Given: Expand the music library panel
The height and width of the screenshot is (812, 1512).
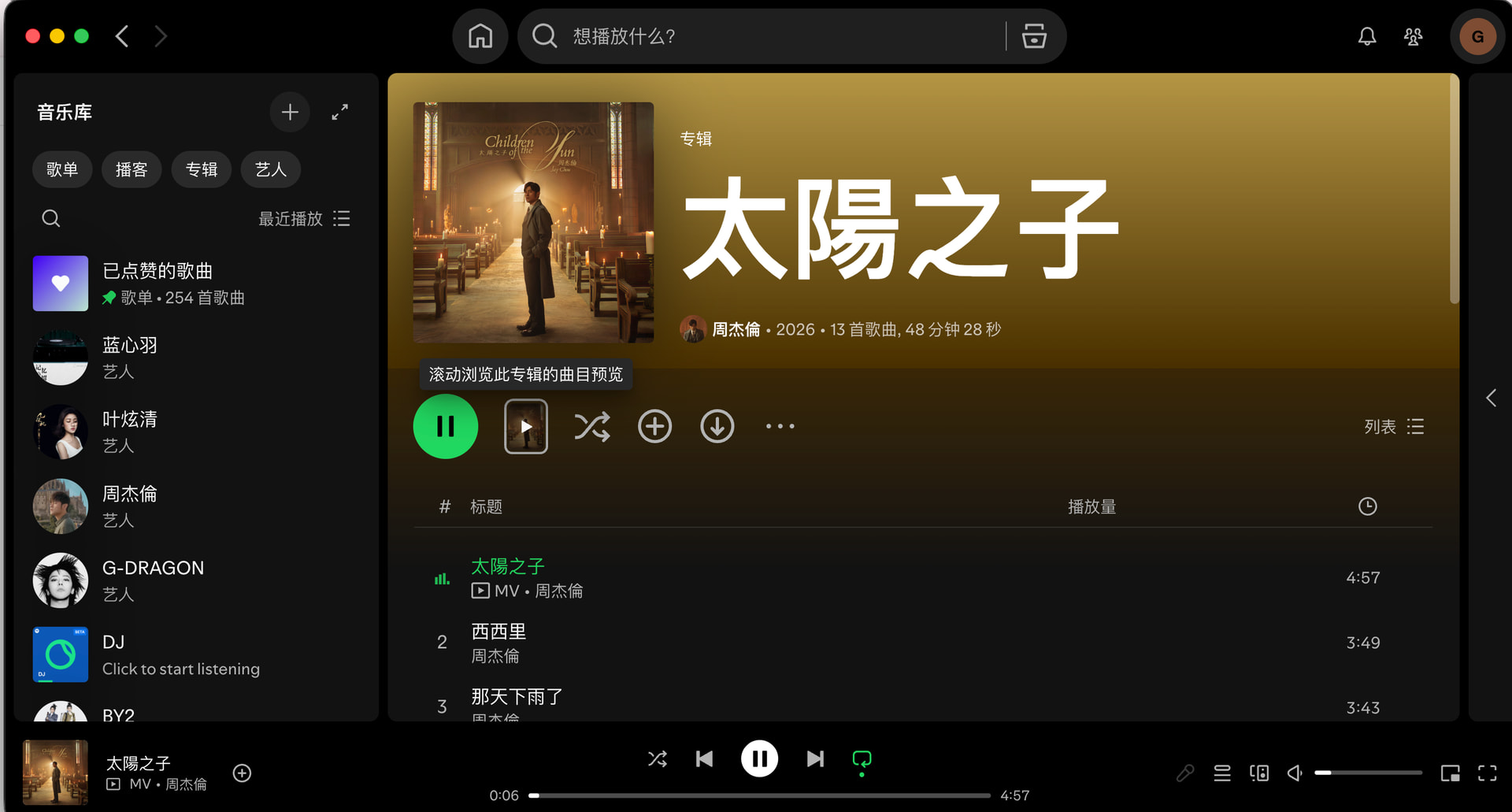Looking at the screenshot, I should tap(340, 112).
